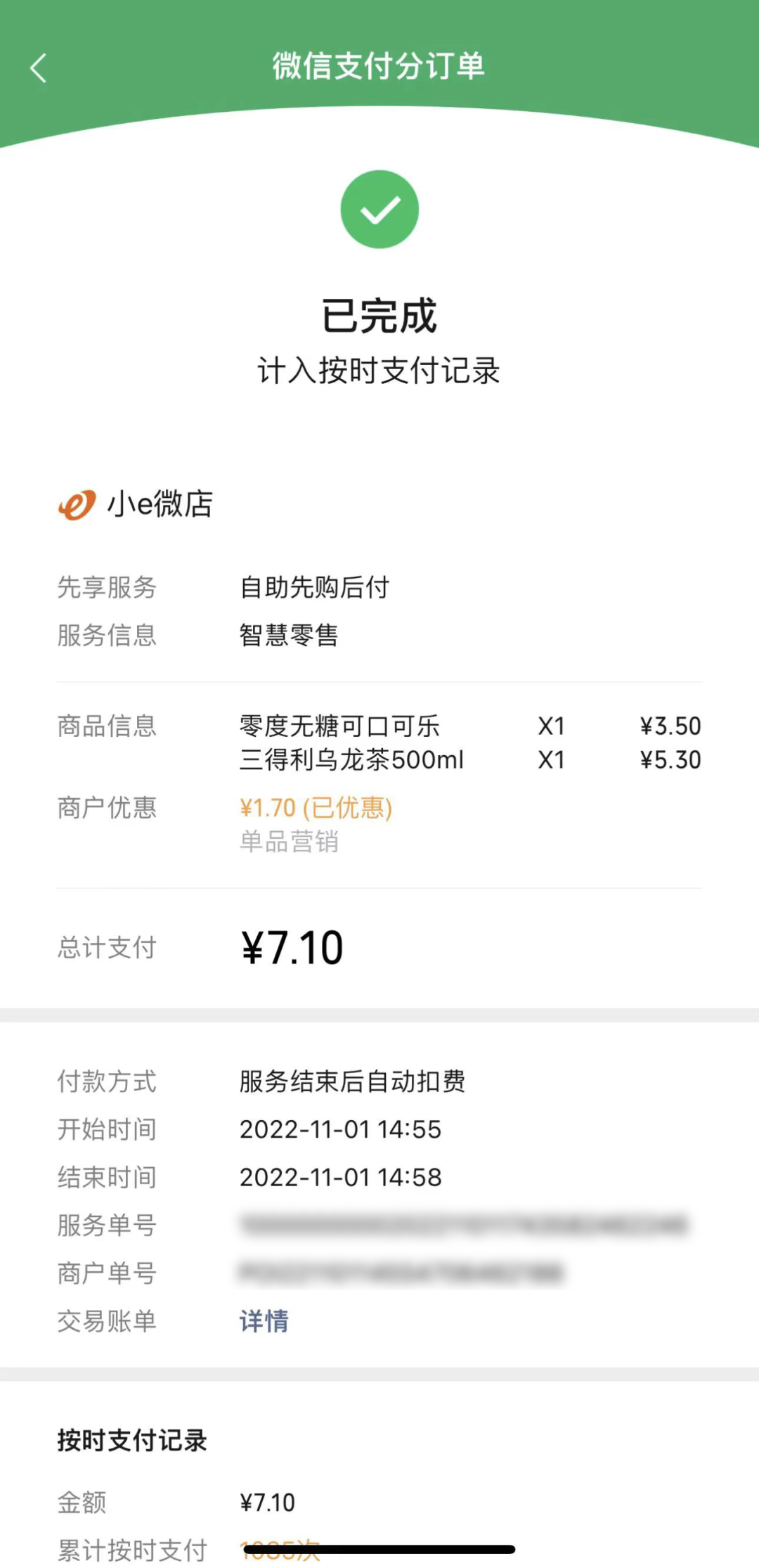The width and height of the screenshot is (759, 1568).
Task: Select the start time 2022-11-01 14:55
Action: (x=339, y=1130)
